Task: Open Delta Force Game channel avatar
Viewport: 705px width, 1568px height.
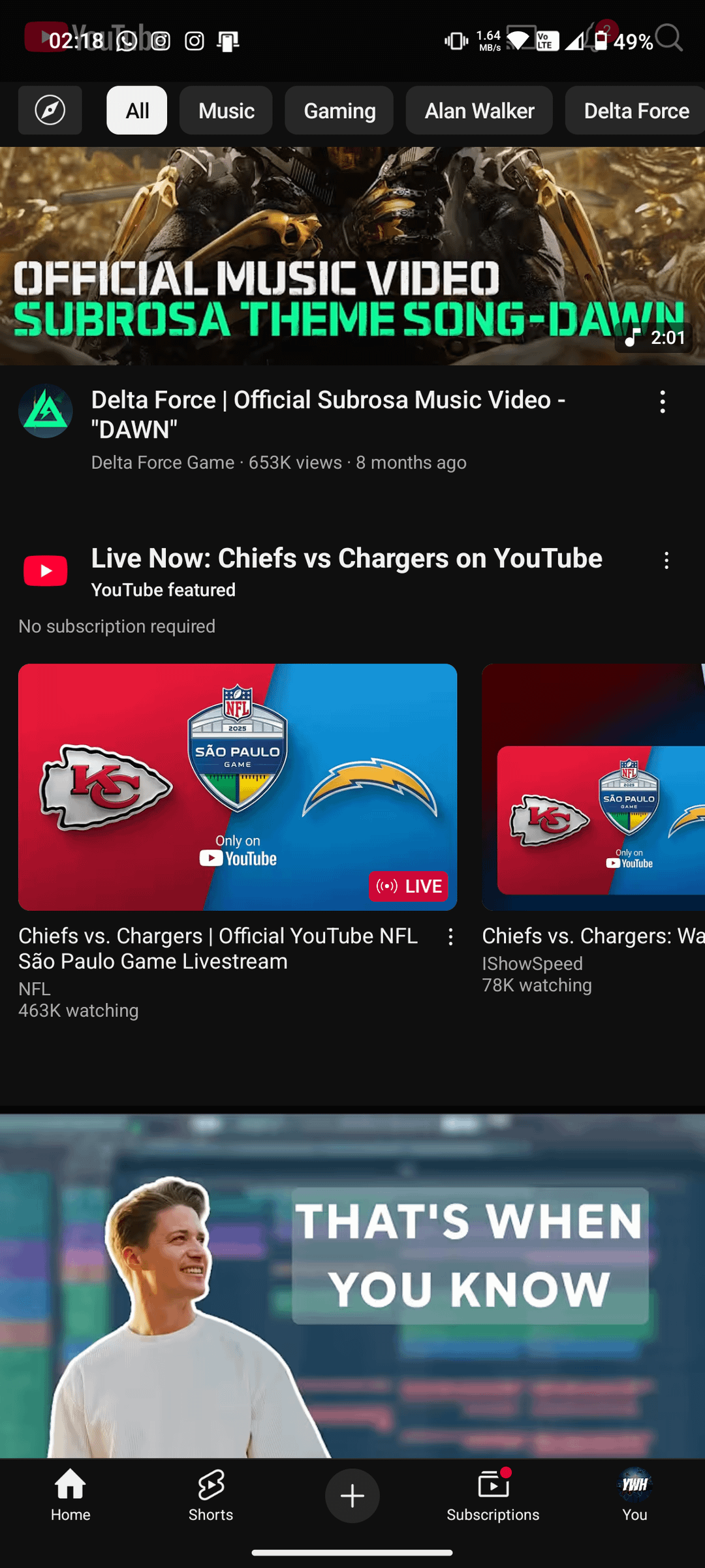Action: (46, 411)
